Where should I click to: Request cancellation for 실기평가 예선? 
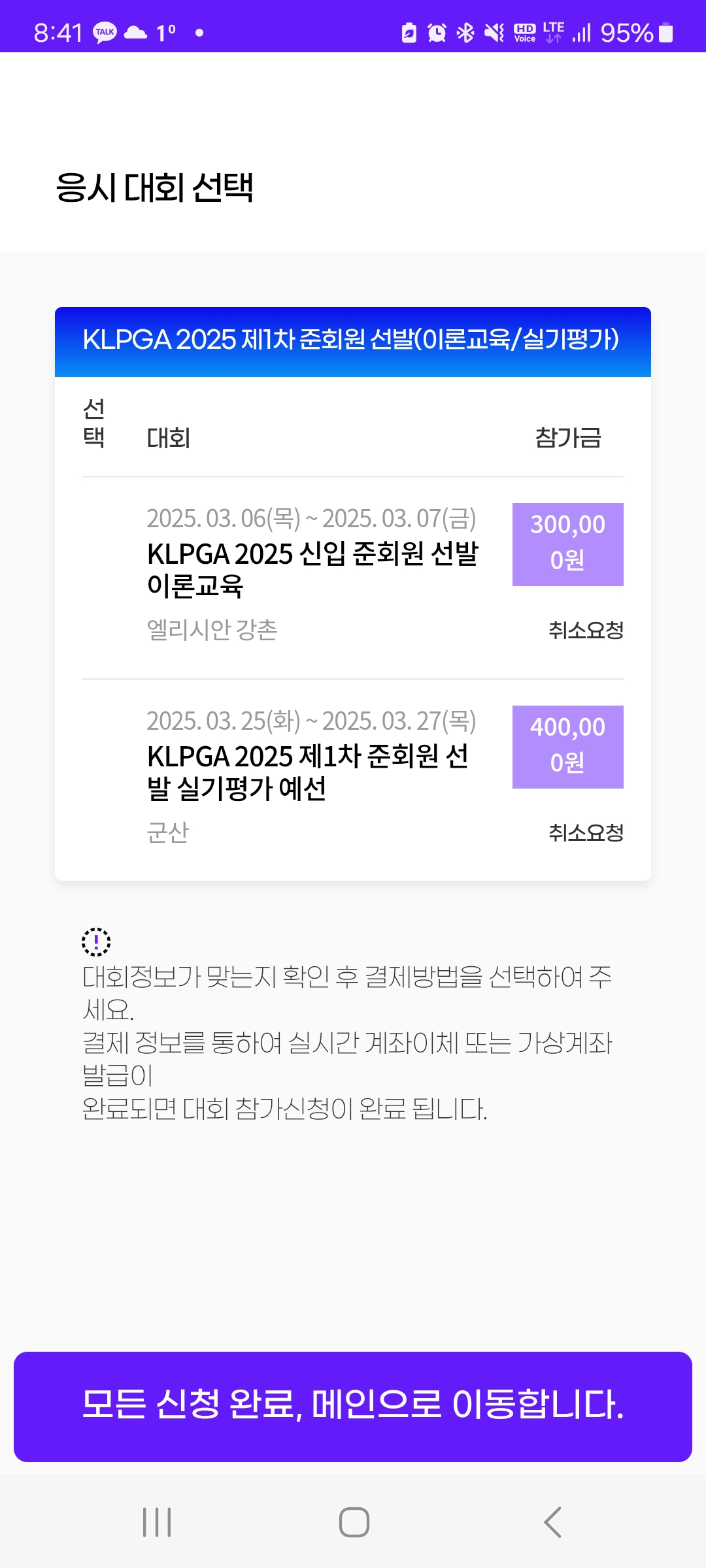(x=586, y=833)
